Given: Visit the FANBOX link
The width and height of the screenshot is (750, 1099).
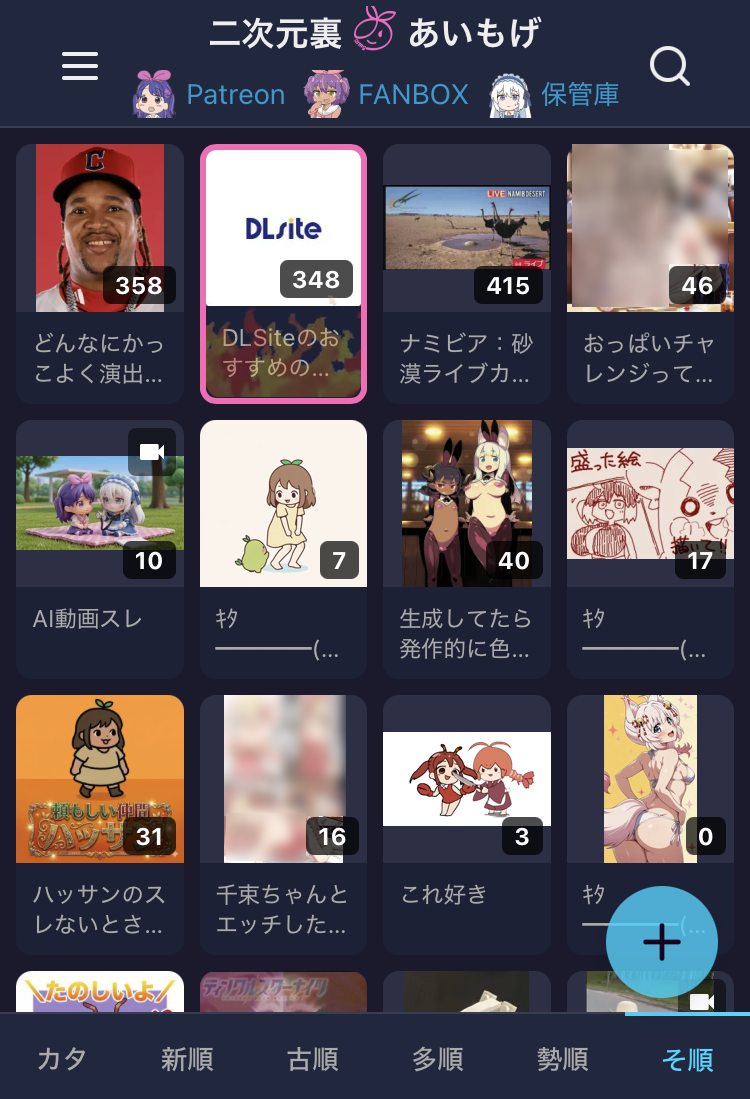Looking at the screenshot, I should [x=386, y=94].
